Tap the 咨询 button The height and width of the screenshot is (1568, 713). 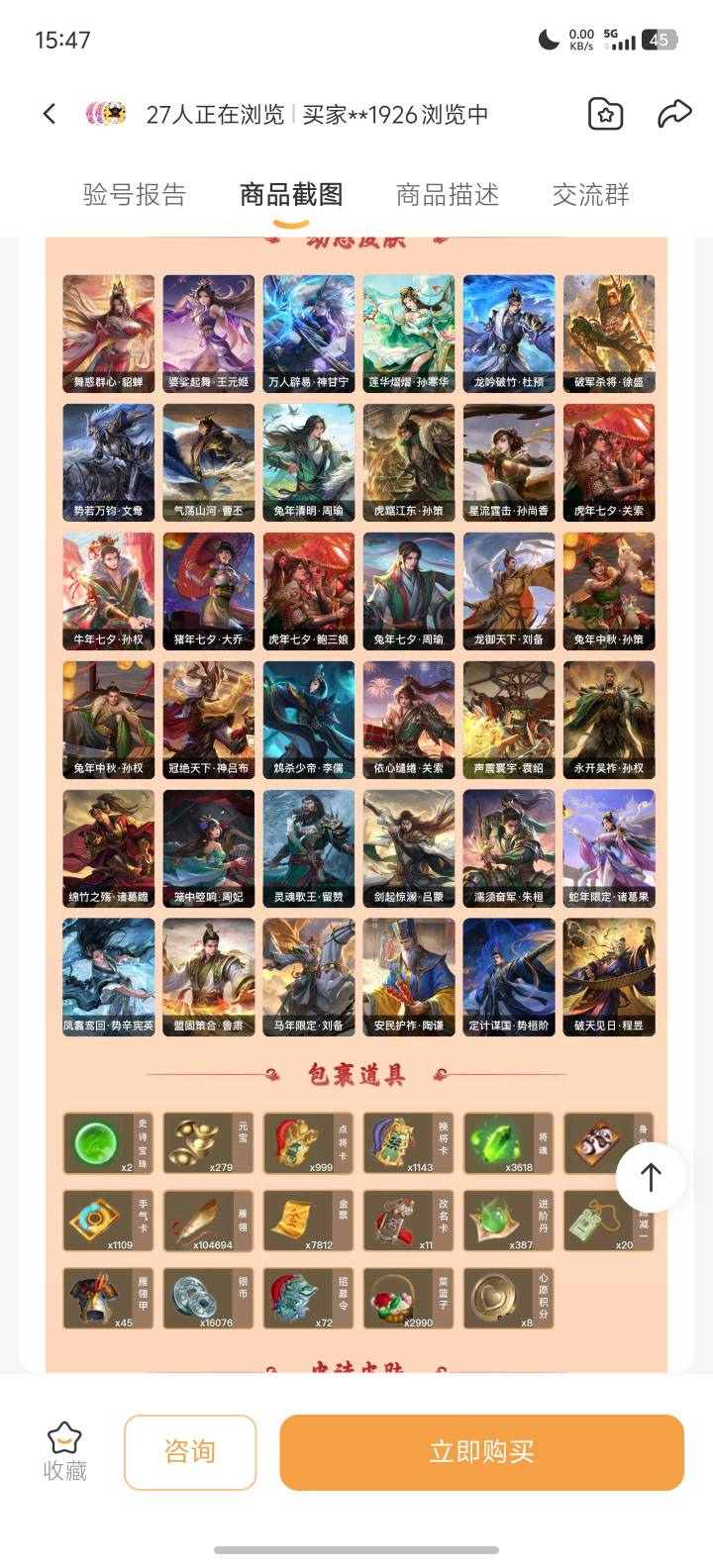coord(190,1452)
